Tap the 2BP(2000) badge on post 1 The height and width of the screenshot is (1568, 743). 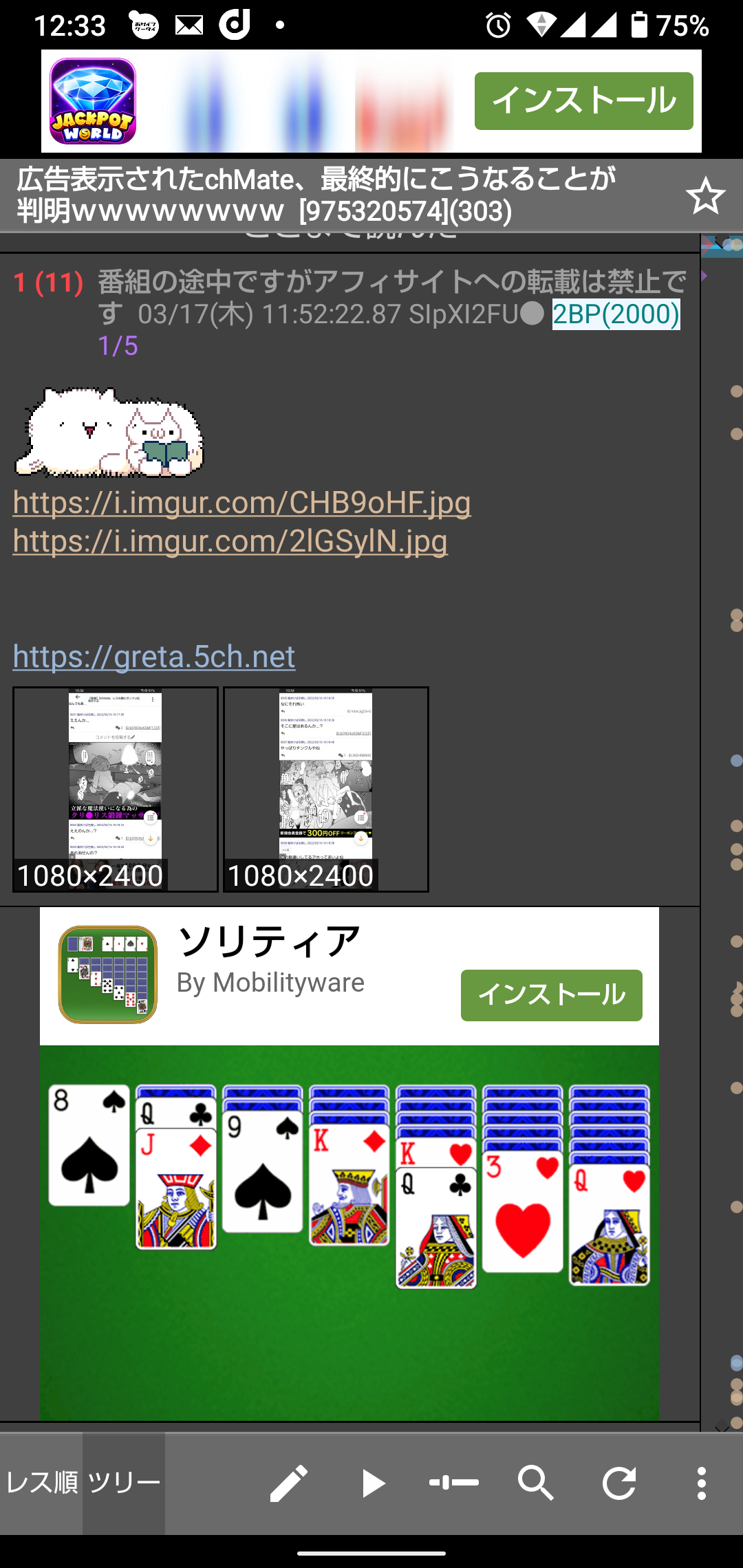616,314
